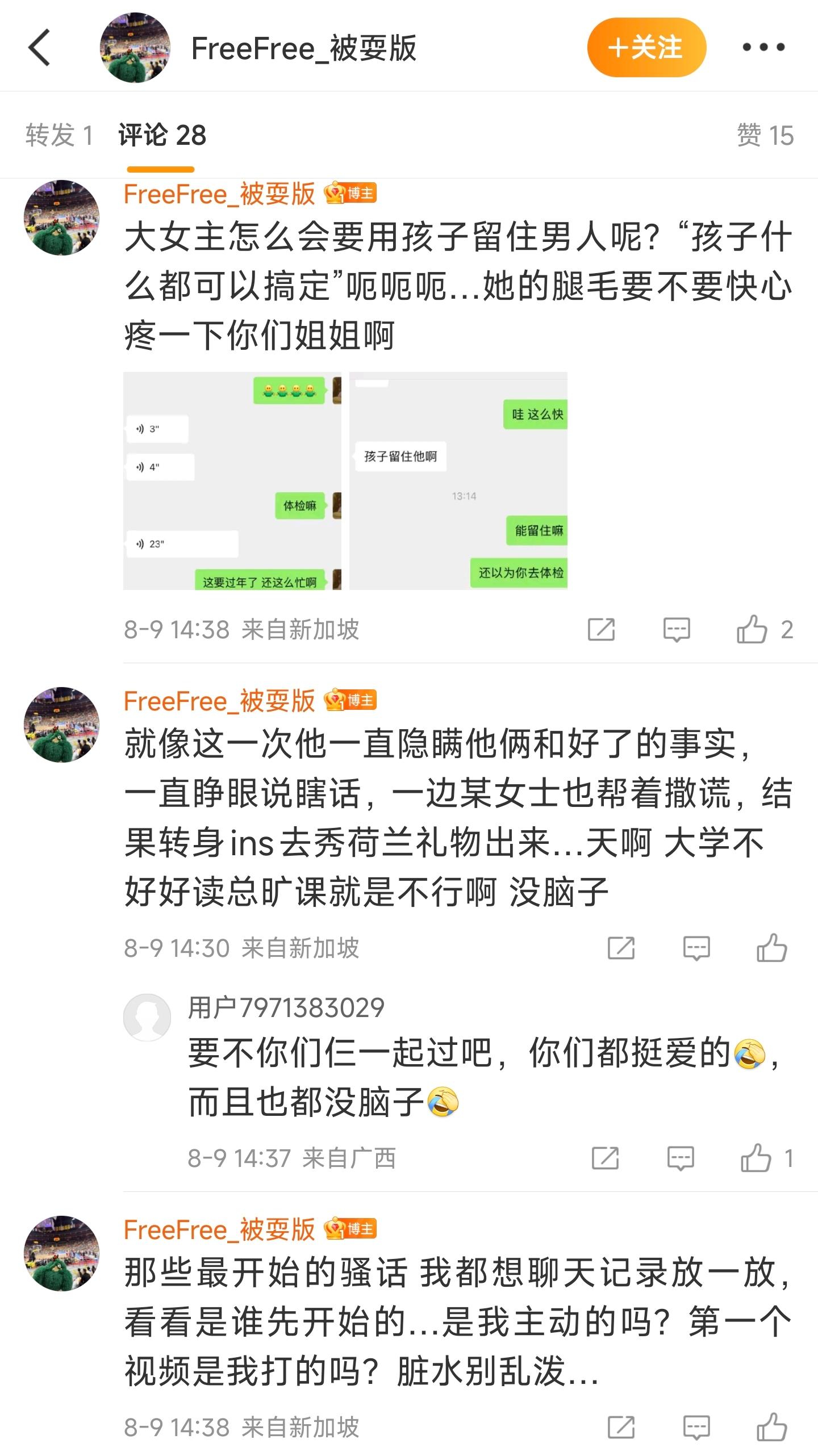Open the three-dot overflow menu

(x=763, y=48)
